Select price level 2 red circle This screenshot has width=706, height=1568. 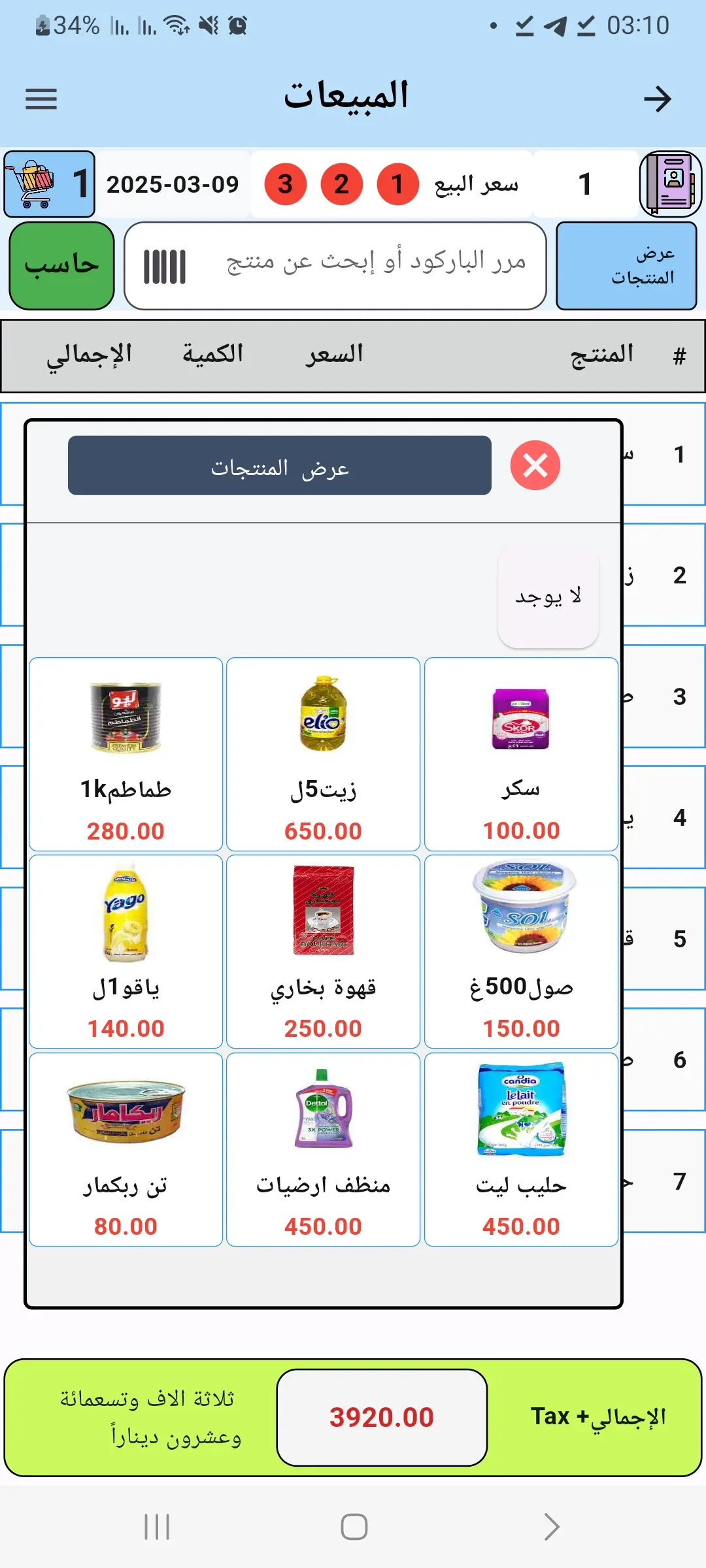341,184
